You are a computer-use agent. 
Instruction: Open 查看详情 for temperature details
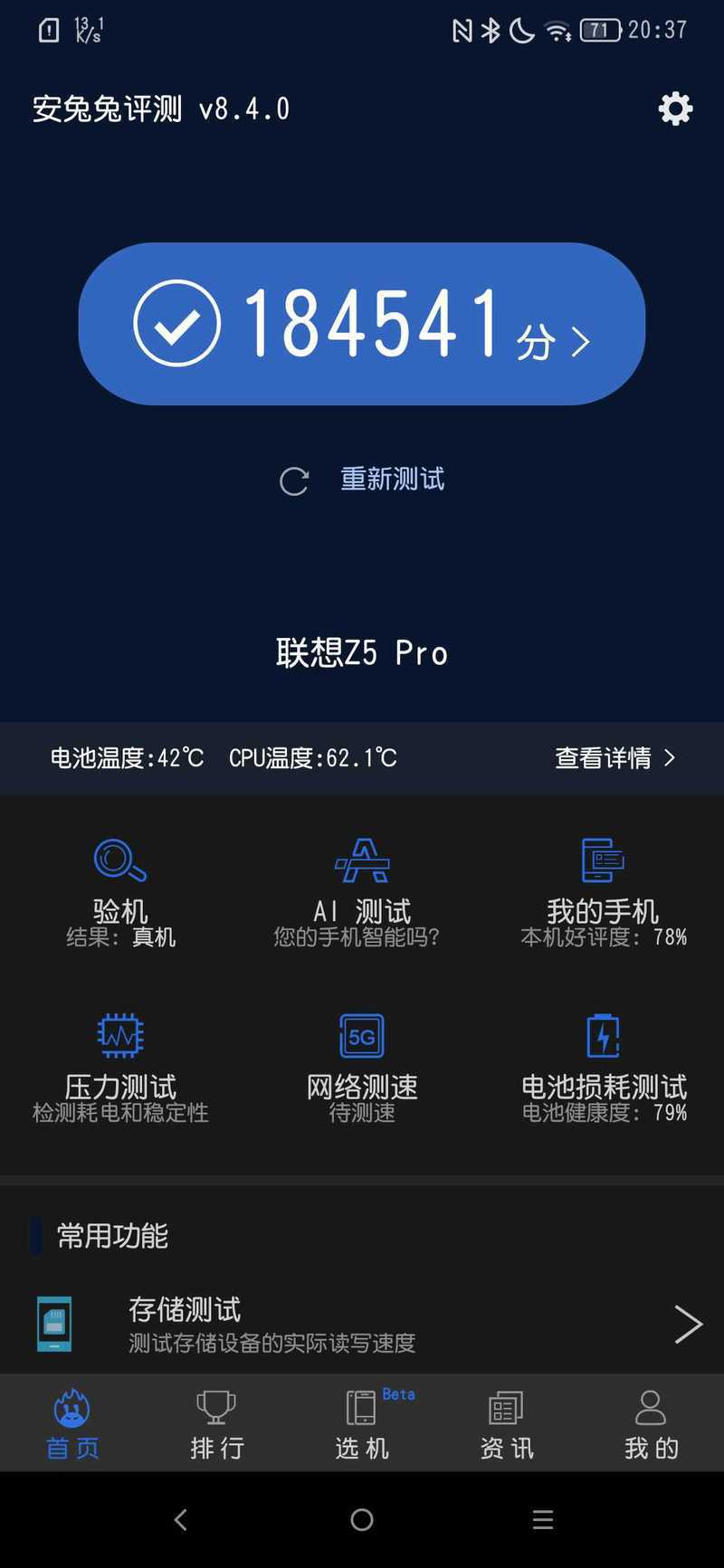coord(615,757)
